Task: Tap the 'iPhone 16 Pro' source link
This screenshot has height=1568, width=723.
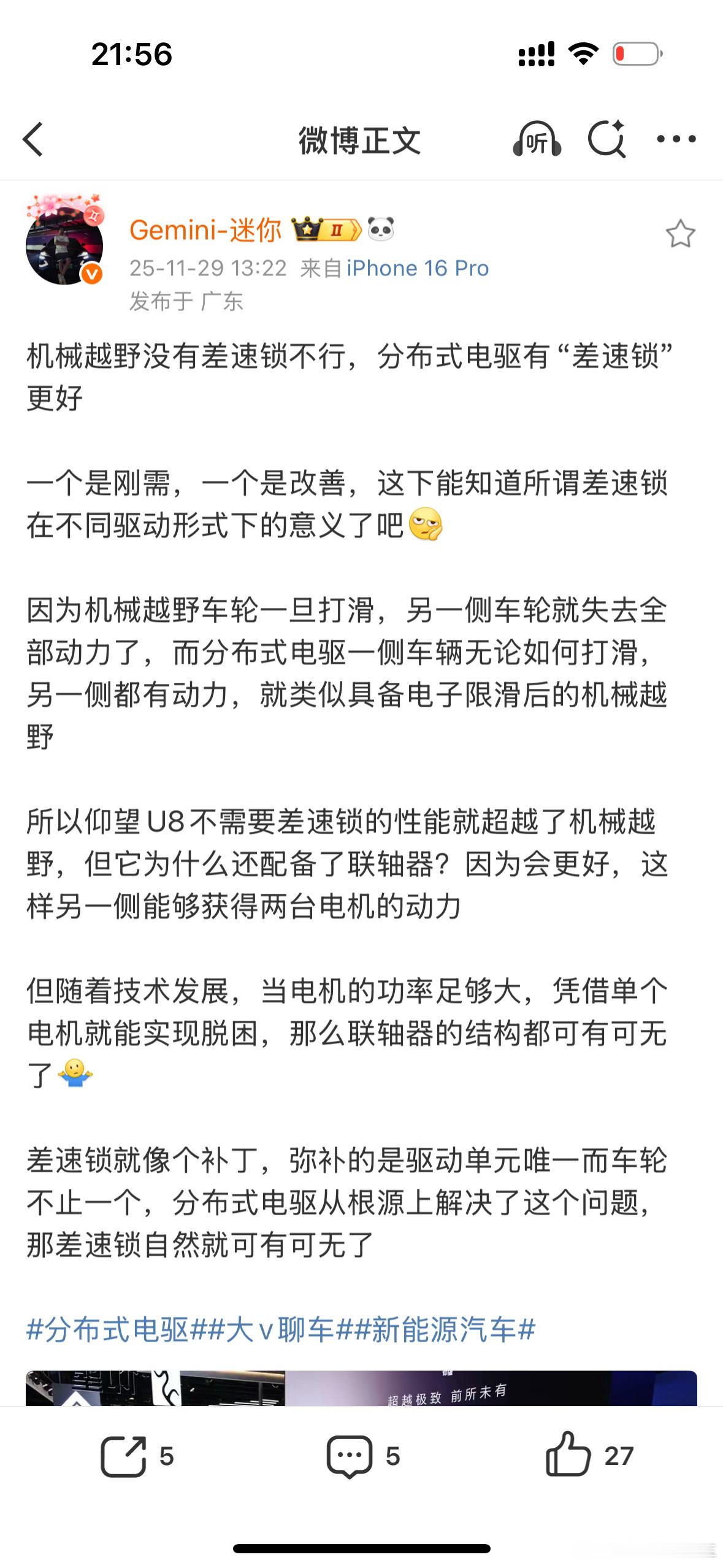Action: tap(417, 267)
